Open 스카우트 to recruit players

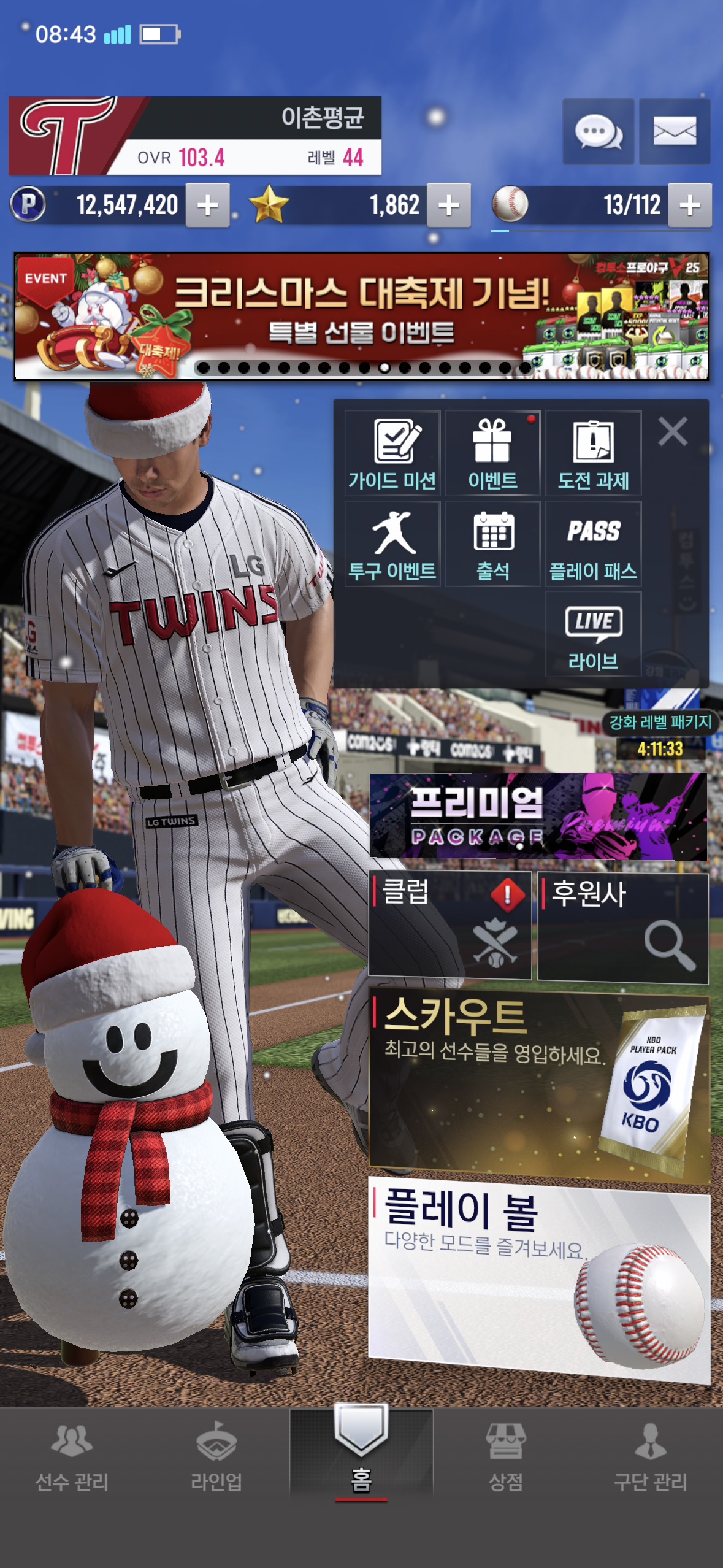[538, 1085]
